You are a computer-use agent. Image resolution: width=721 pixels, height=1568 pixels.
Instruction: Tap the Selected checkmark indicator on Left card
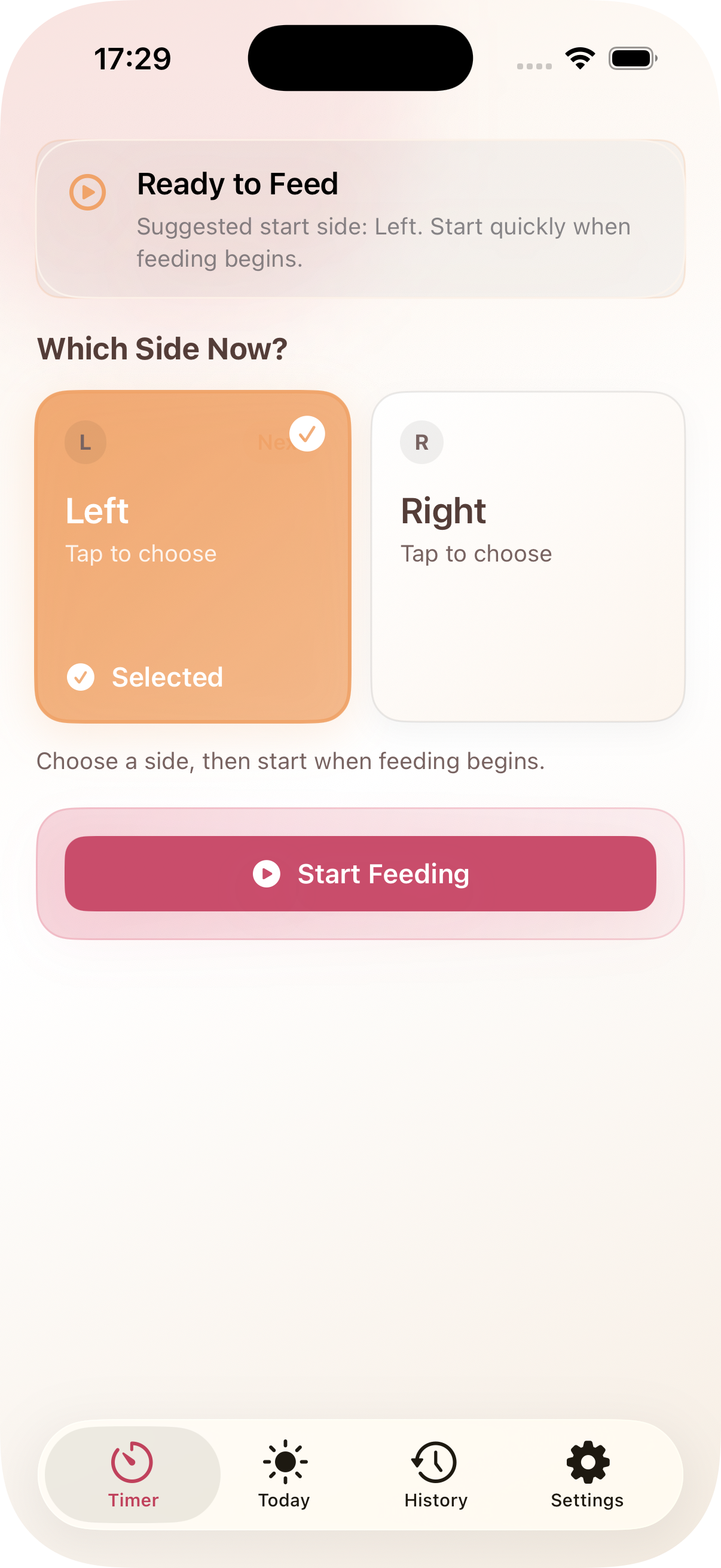pos(80,677)
